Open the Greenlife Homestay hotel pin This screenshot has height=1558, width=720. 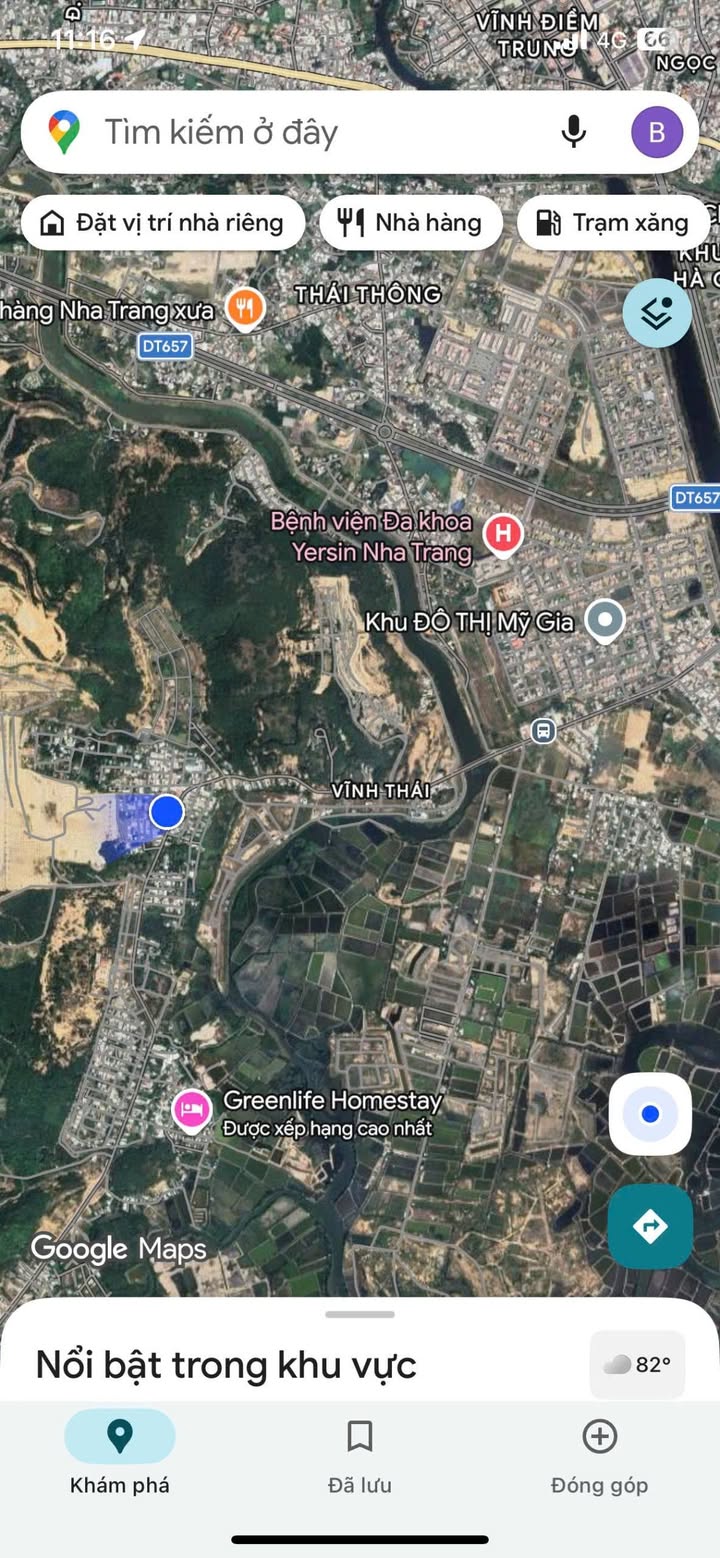coord(191,1109)
